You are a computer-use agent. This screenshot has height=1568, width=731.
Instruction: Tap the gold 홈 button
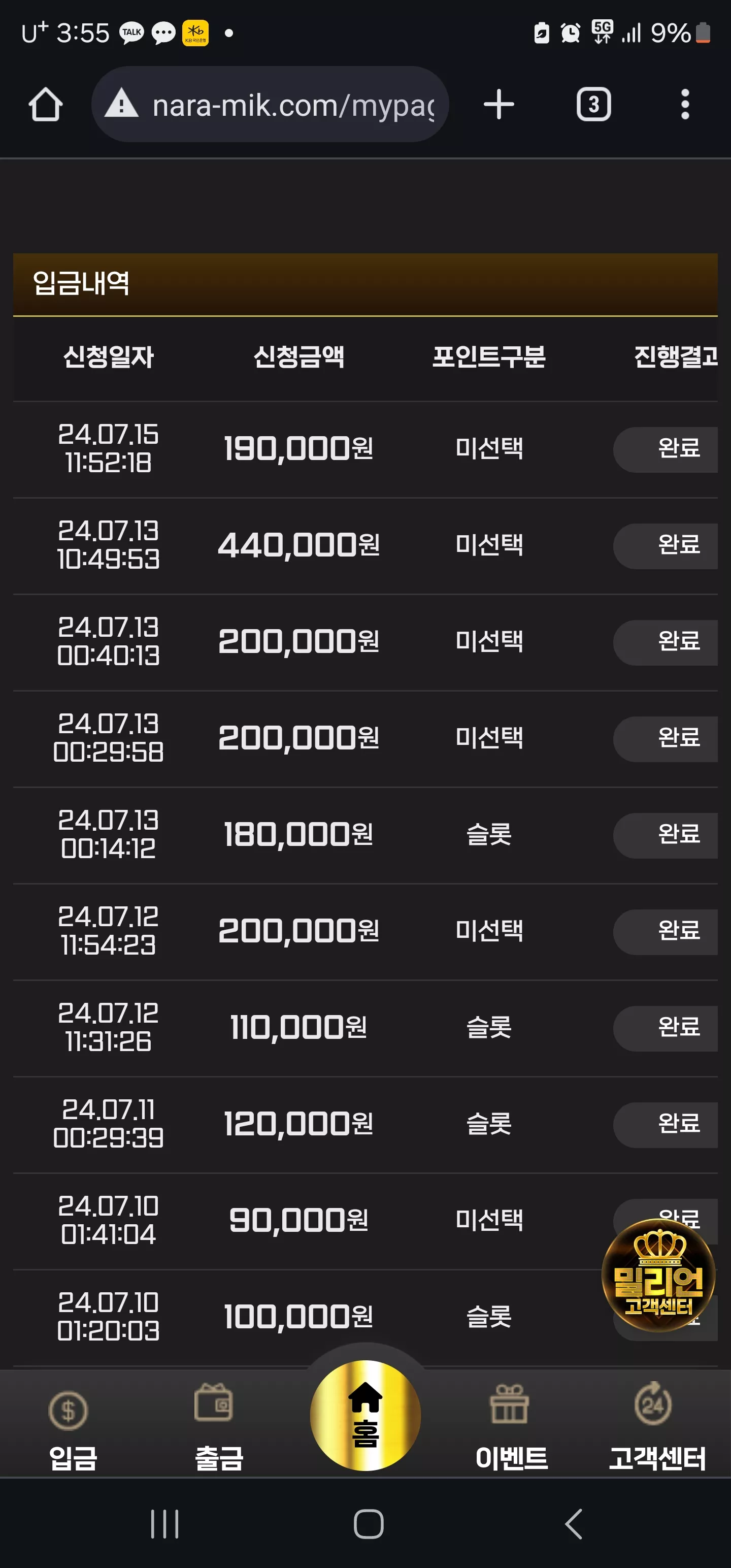click(365, 1415)
